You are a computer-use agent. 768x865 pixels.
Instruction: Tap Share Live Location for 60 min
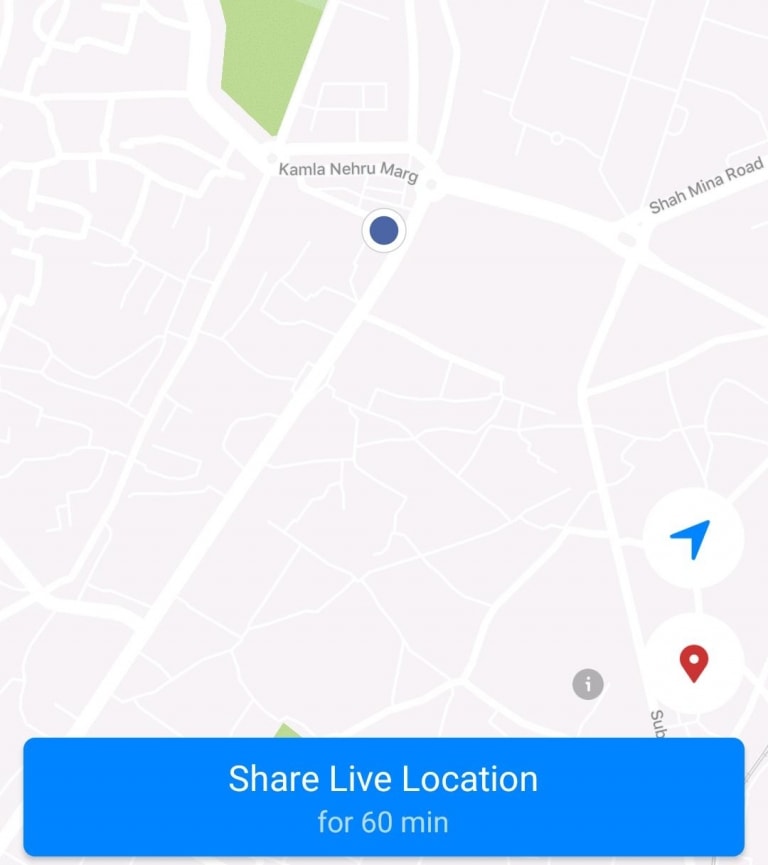383,797
